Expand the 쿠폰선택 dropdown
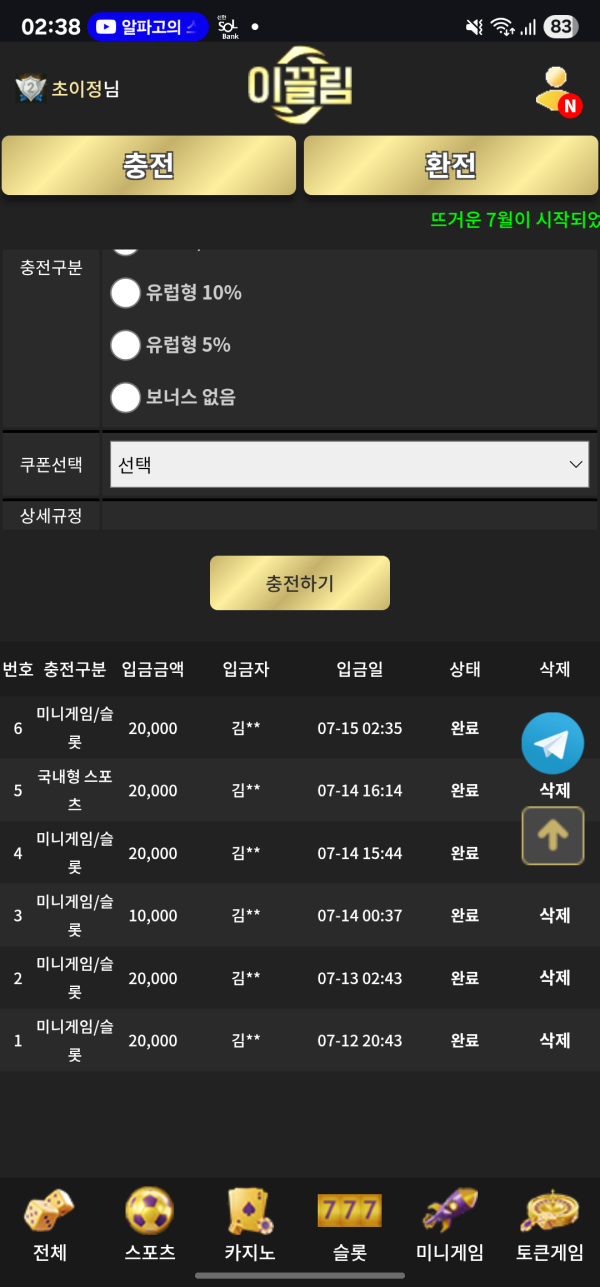 pos(349,464)
